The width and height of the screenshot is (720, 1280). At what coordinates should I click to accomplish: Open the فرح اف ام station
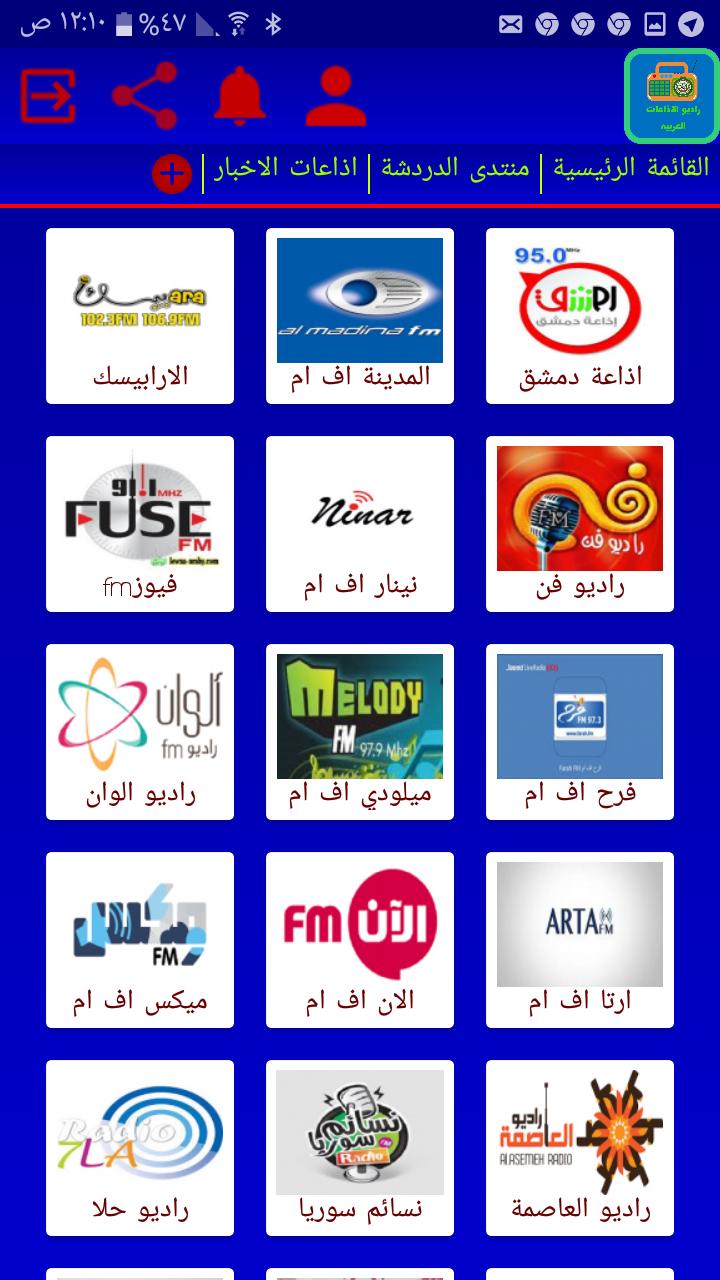coord(580,732)
